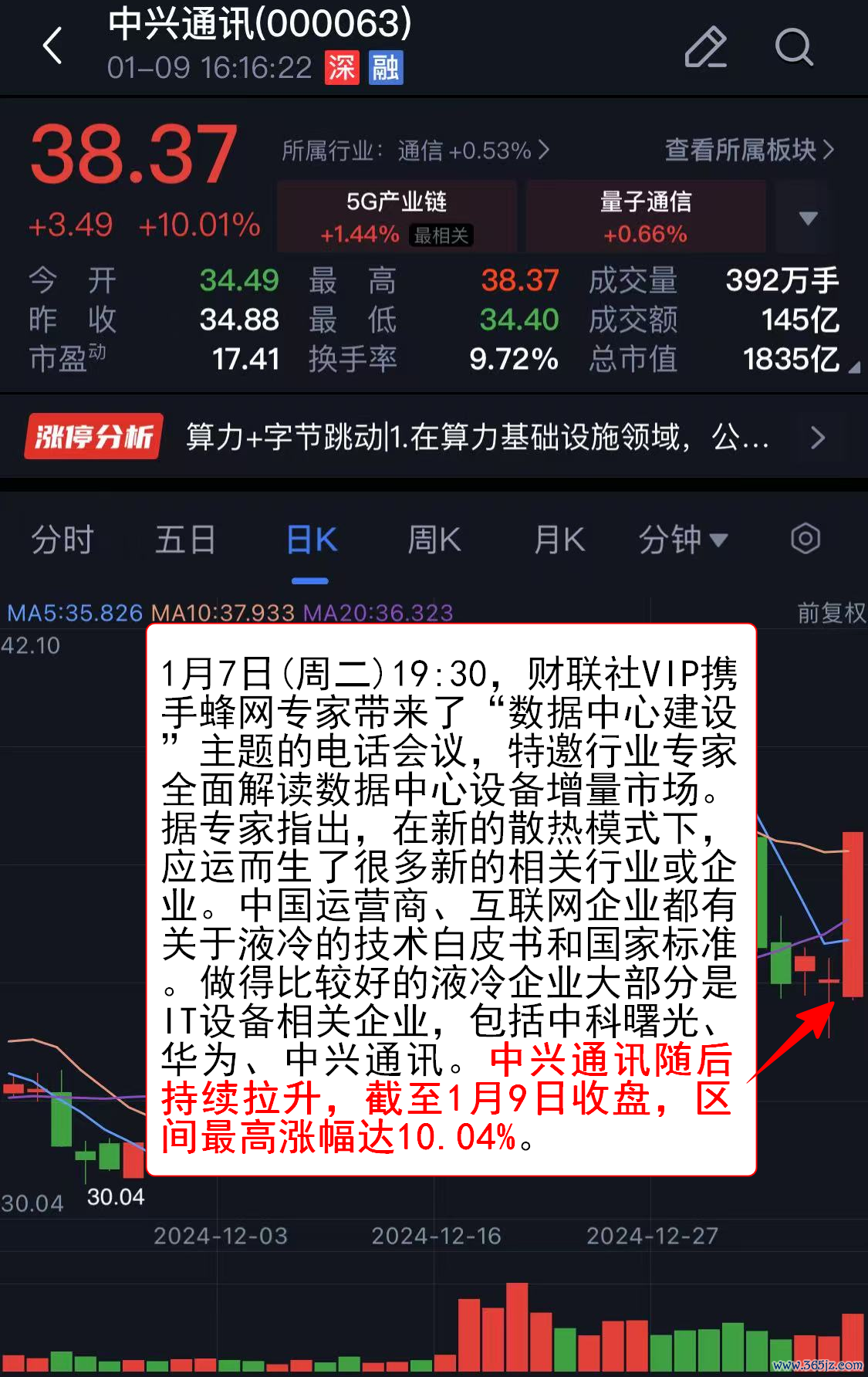Image resolution: width=868 pixels, height=1377 pixels.
Task: Open the chart settings icon
Action: pos(805,539)
